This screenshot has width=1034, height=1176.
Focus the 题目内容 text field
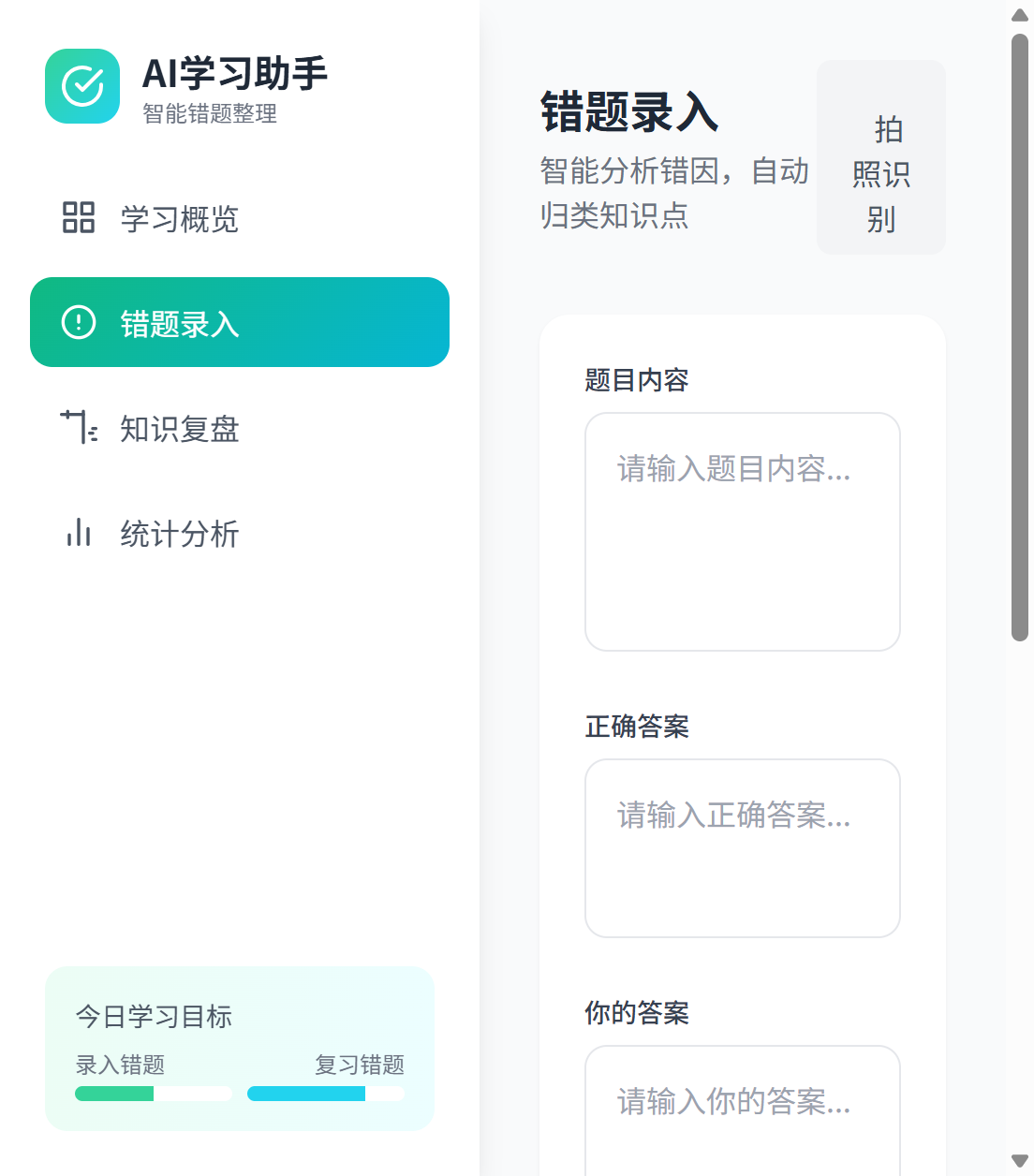click(743, 532)
